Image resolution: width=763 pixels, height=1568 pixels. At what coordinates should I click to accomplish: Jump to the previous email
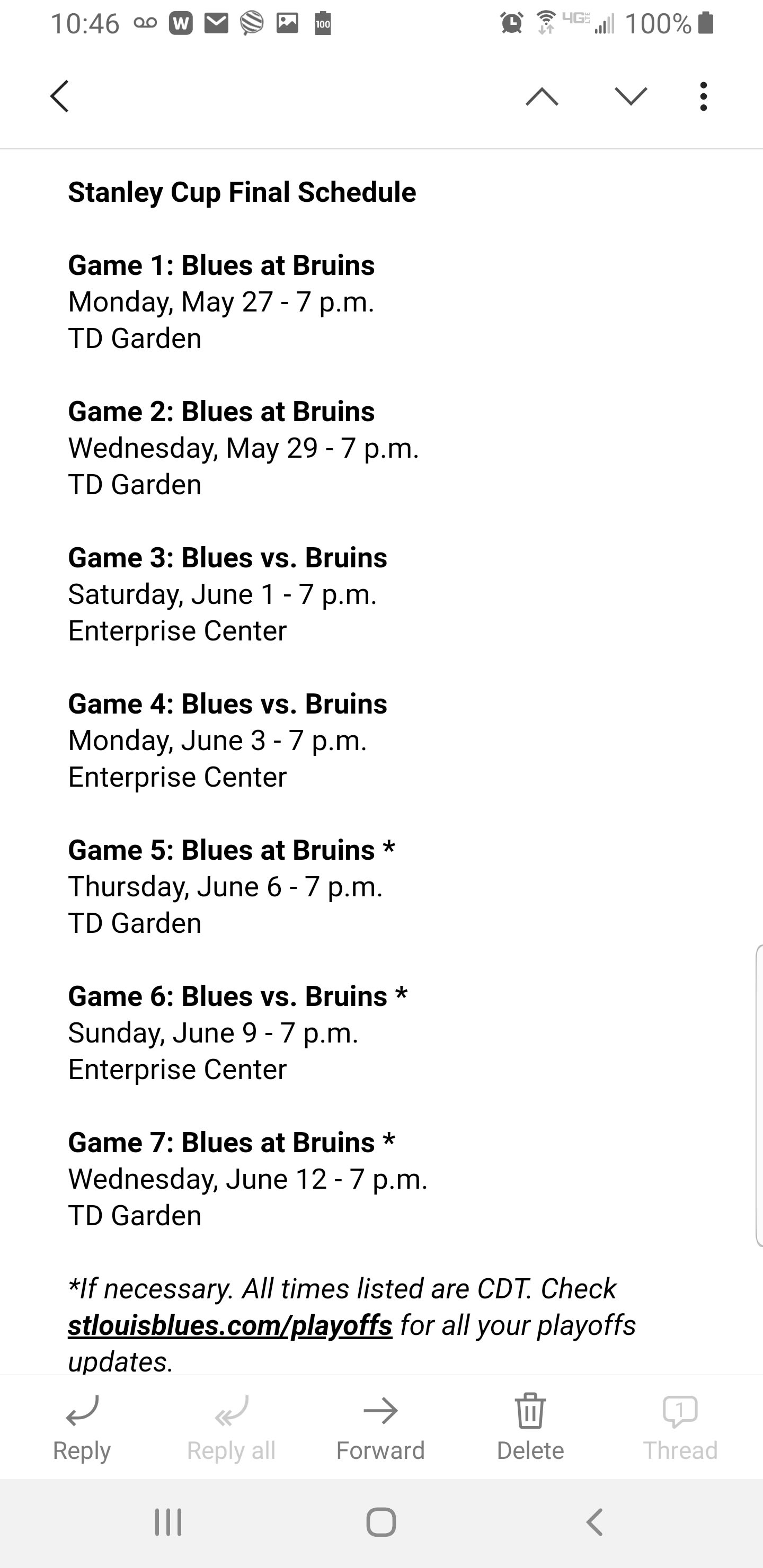click(x=542, y=96)
